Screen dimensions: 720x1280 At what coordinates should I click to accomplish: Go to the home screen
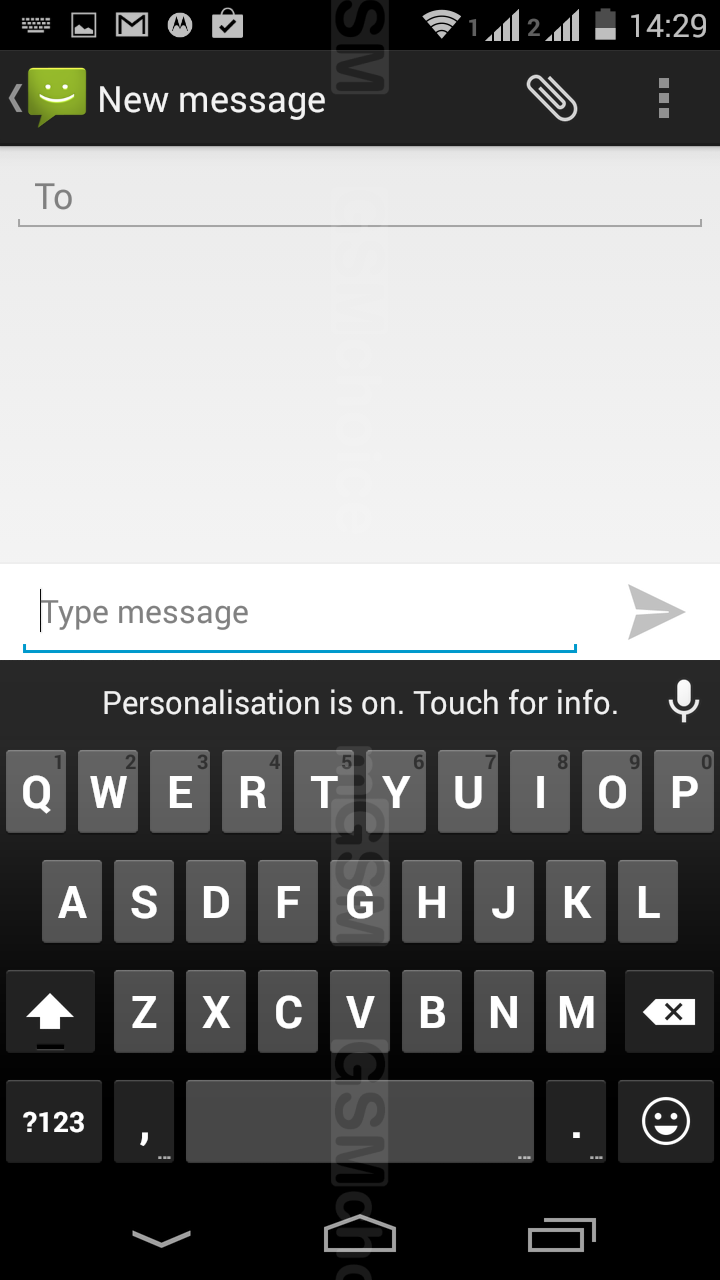coord(360,1236)
